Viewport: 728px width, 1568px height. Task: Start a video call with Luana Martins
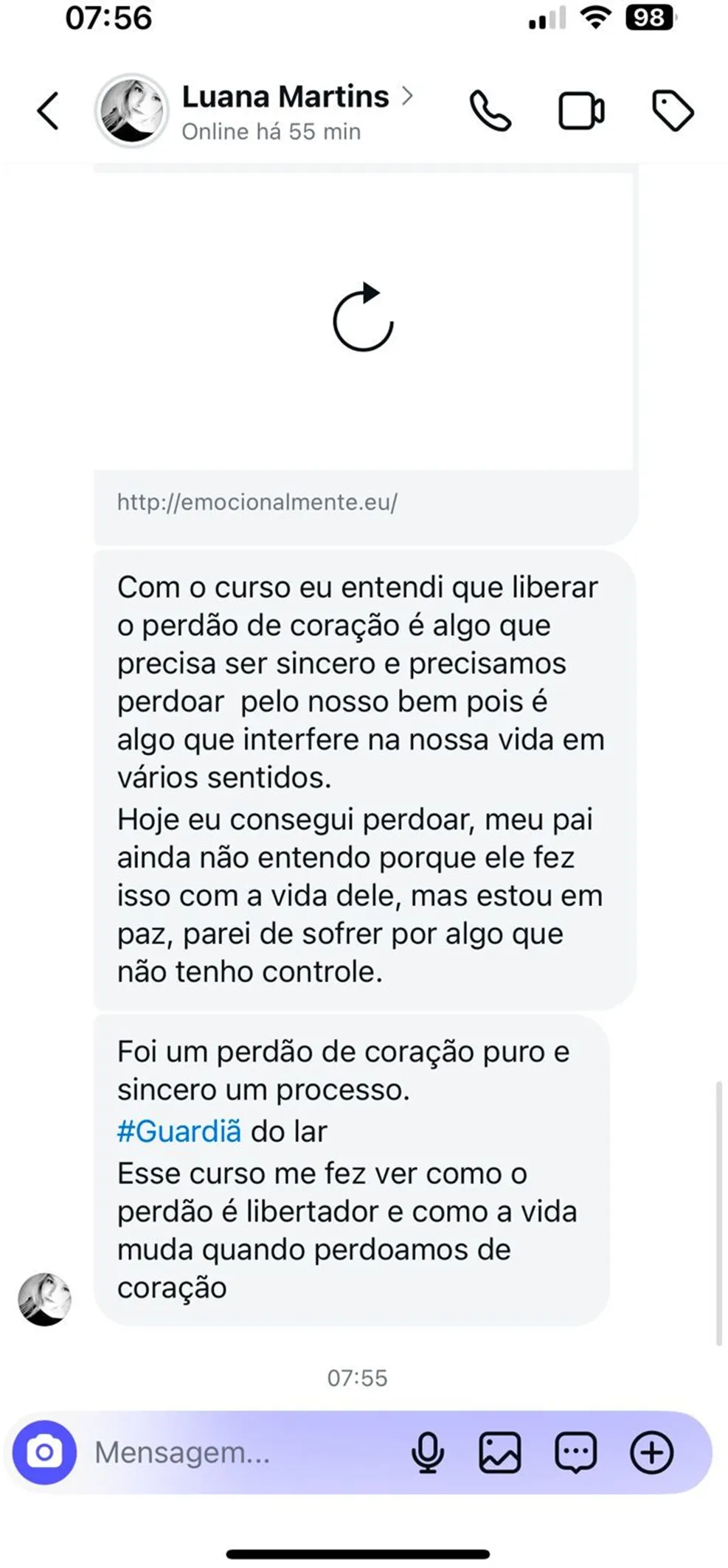[582, 110]
